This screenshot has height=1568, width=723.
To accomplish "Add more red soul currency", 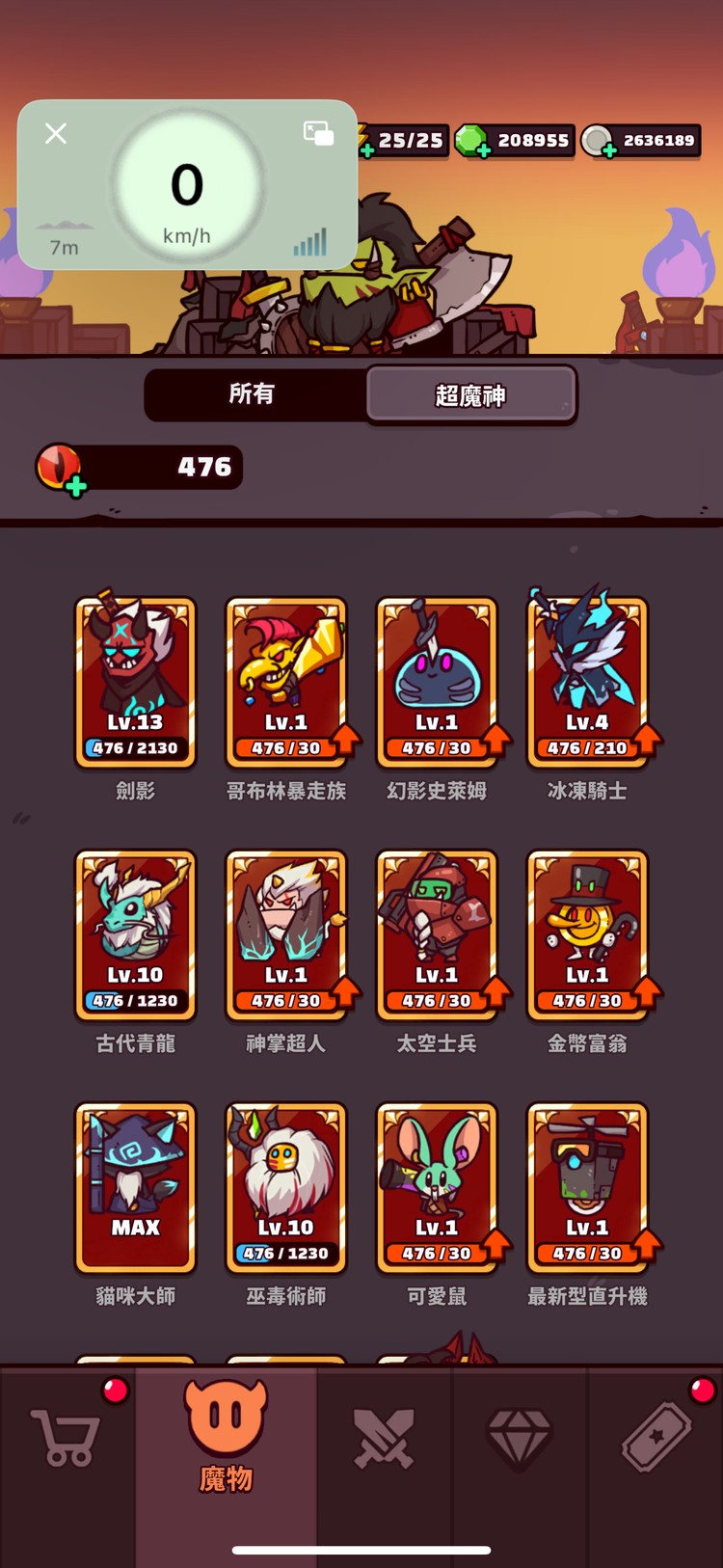I will pos(75,486).
